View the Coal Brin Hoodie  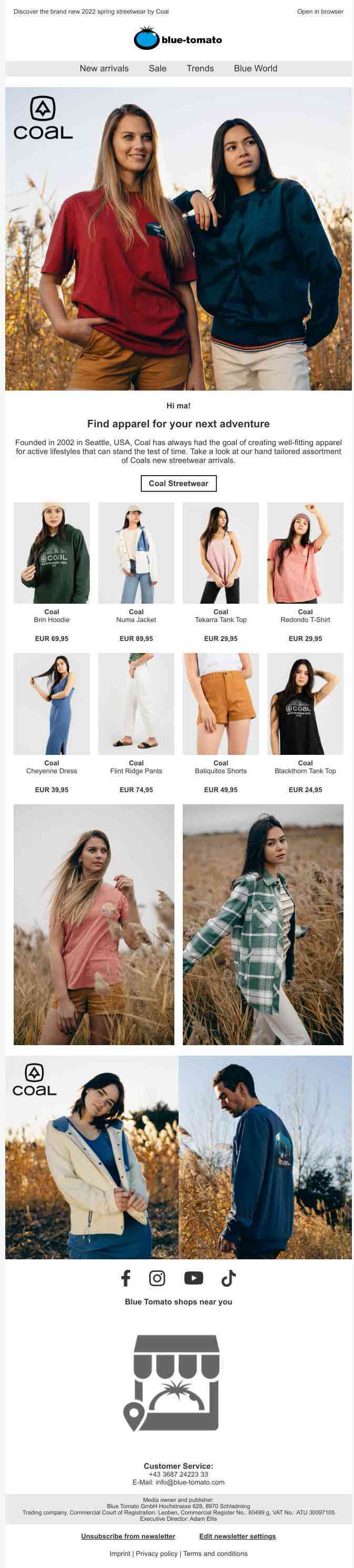(x=52, y=553)
